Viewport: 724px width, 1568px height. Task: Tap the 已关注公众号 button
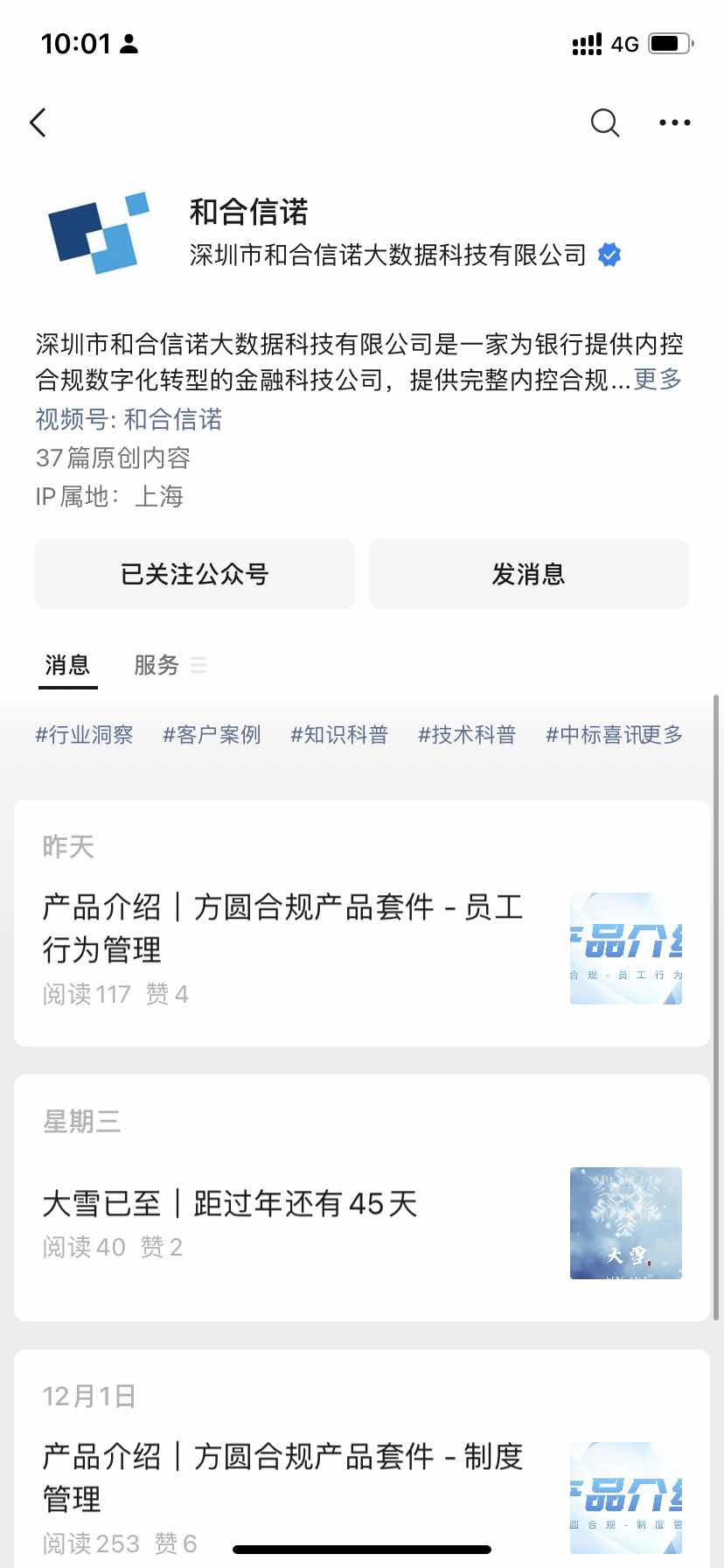195,574
